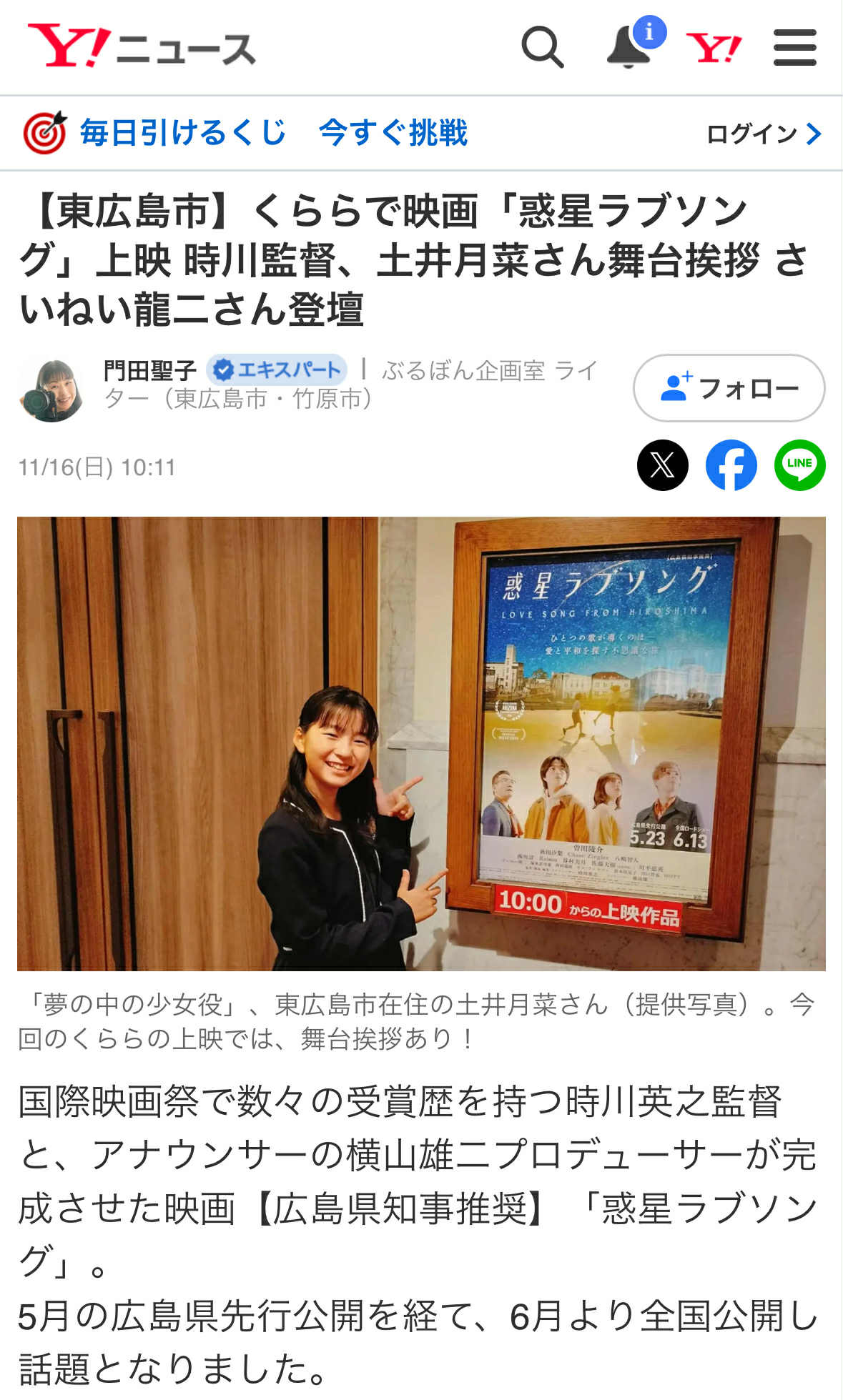The image size is (843, 1400).
Task: Open the search magnifier icon
Action: click(543, 47)
